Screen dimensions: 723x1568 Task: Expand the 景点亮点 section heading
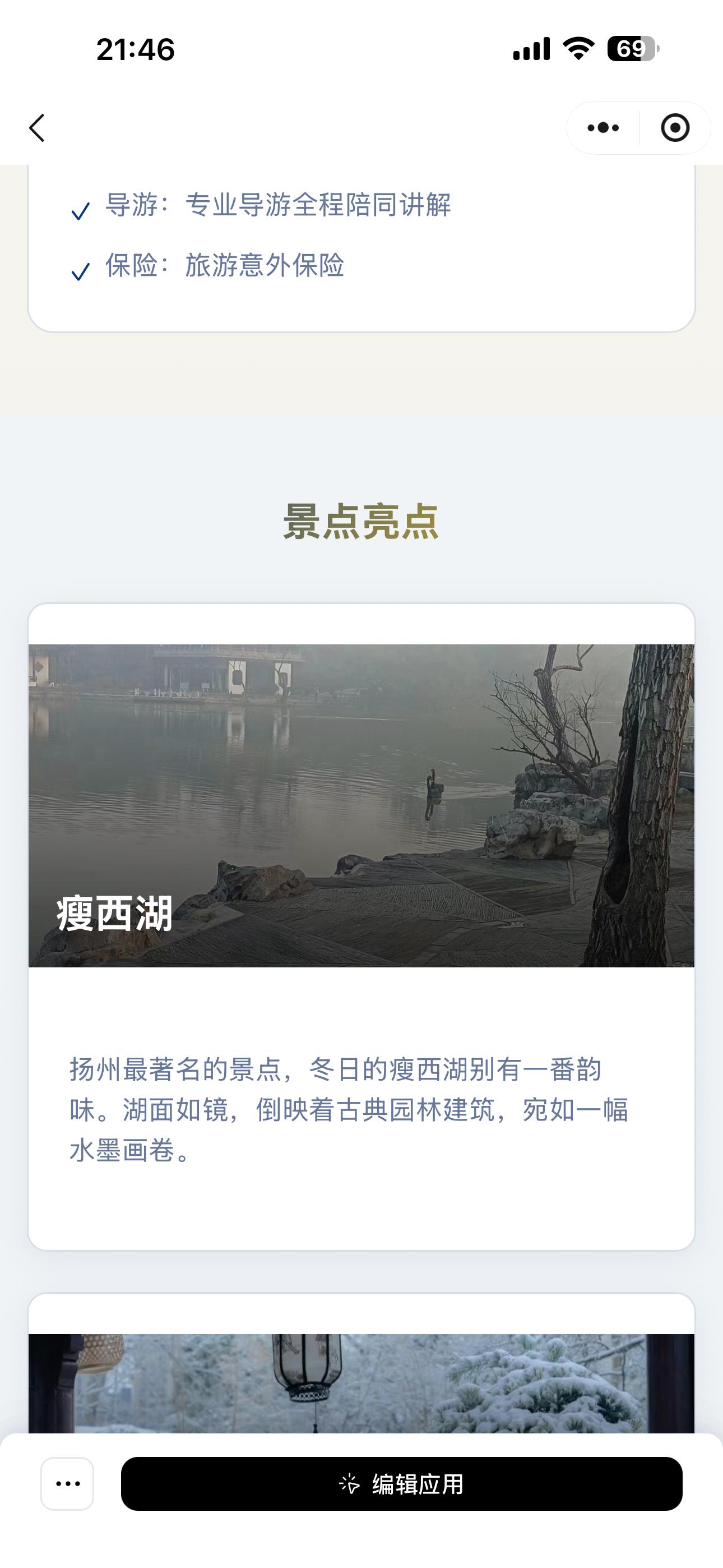pos(361,527)
